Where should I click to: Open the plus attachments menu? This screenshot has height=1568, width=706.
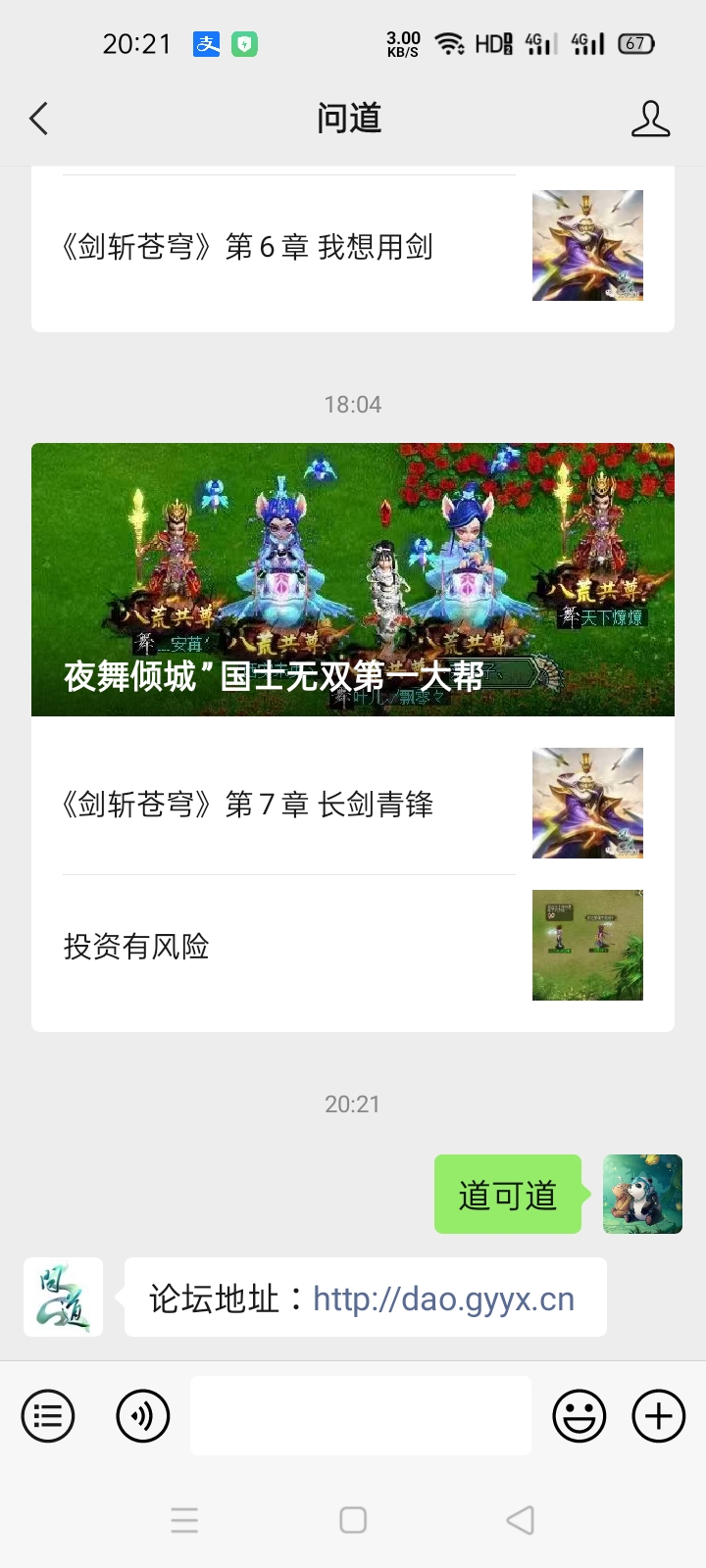(x=658, y=1416)
